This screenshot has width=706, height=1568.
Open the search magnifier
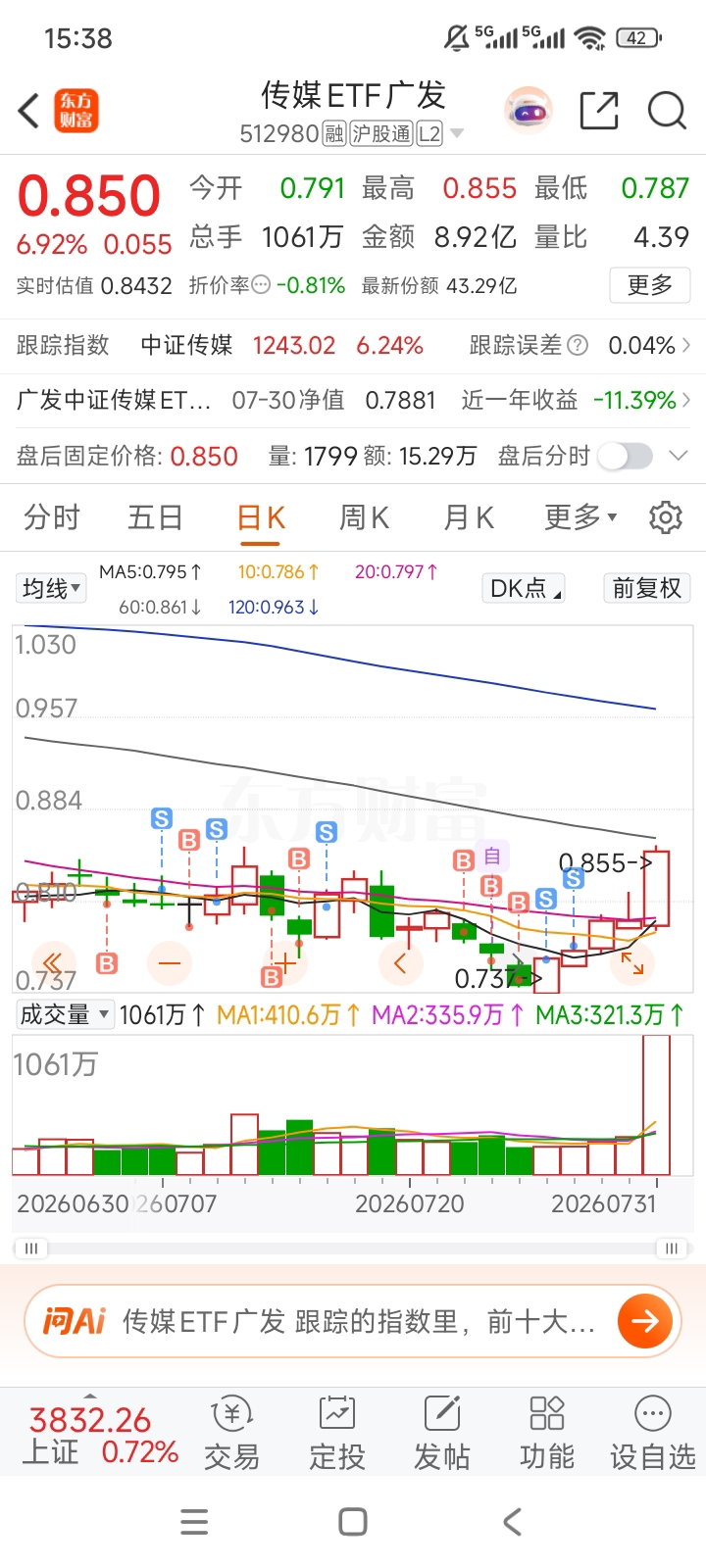pyautogui.click(x=667, y=111)
